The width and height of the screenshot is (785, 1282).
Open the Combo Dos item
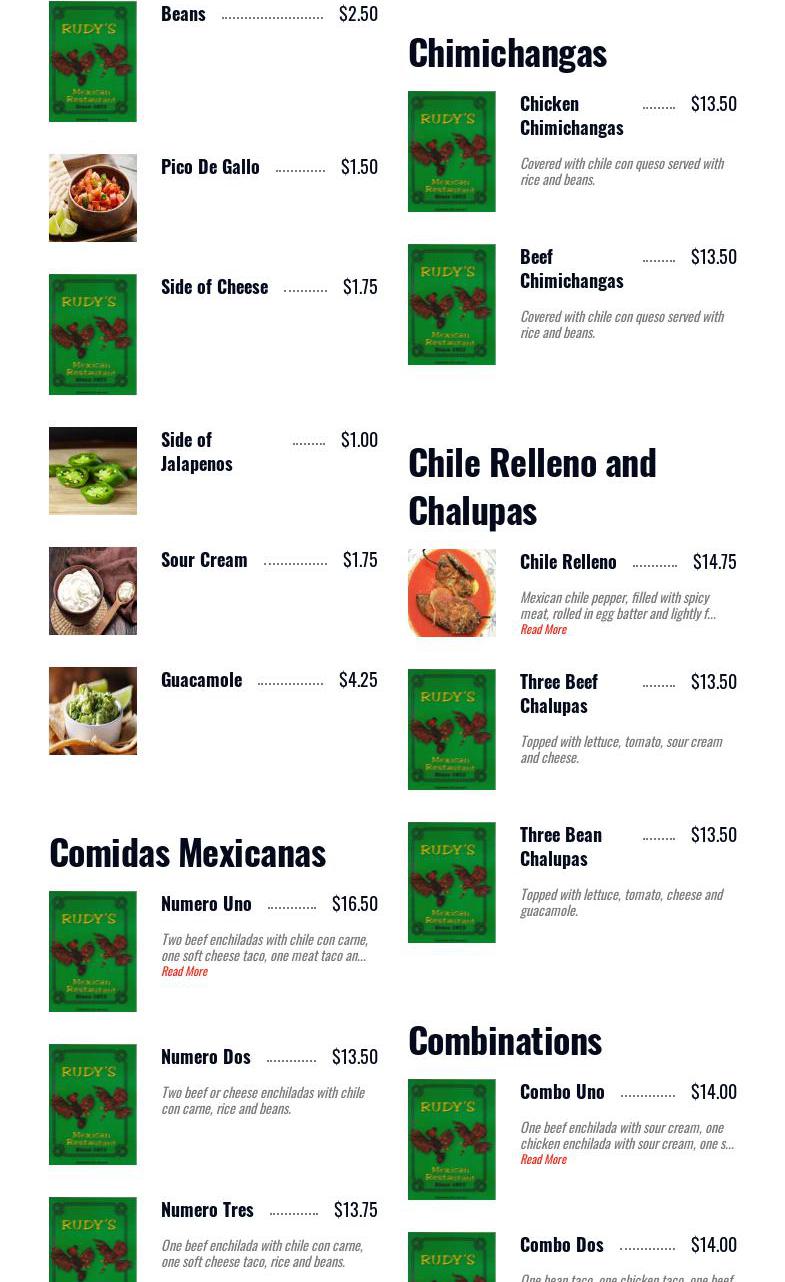click(561, 1245)
